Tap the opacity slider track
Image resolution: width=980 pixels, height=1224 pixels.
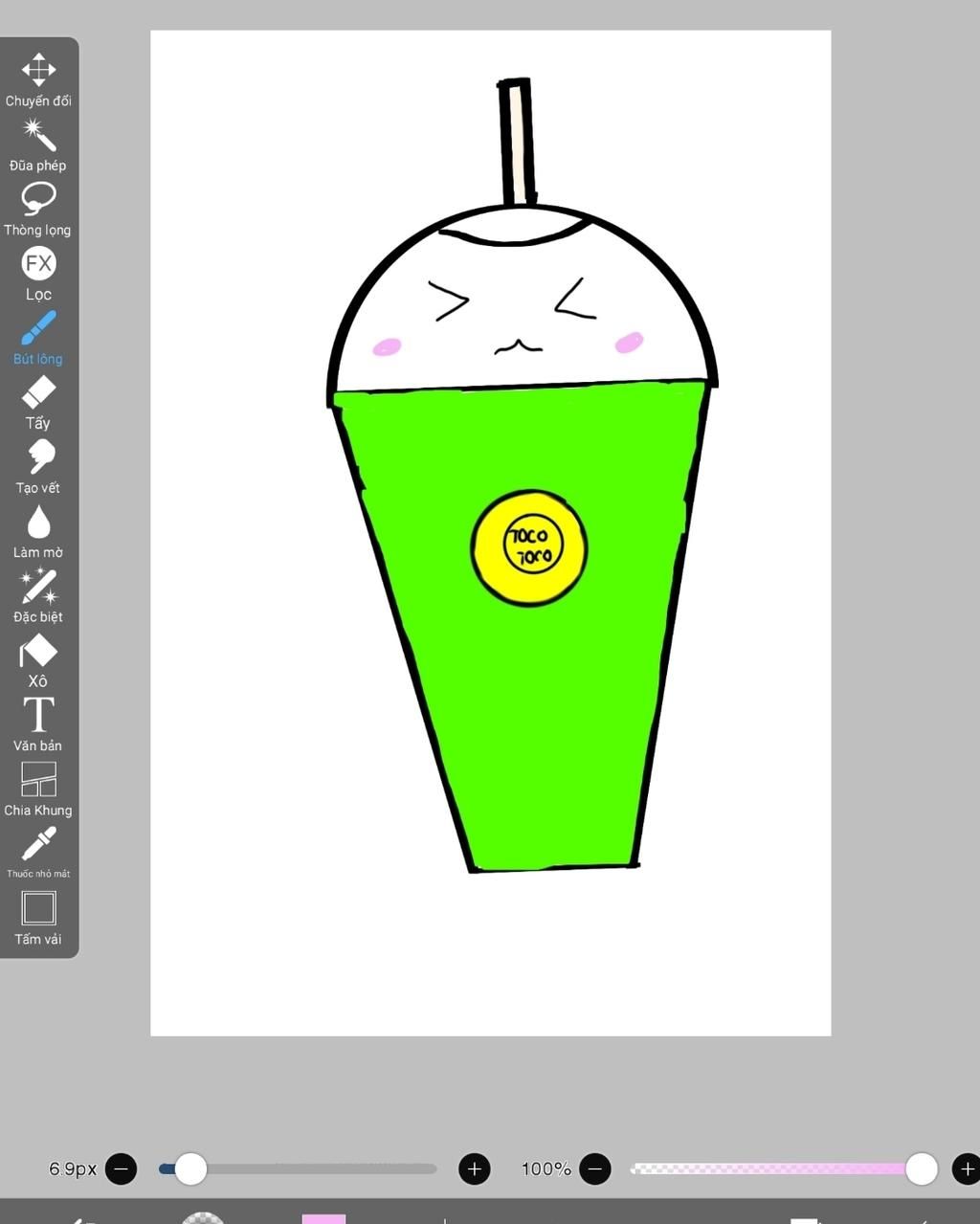(x=766, y=1168)
